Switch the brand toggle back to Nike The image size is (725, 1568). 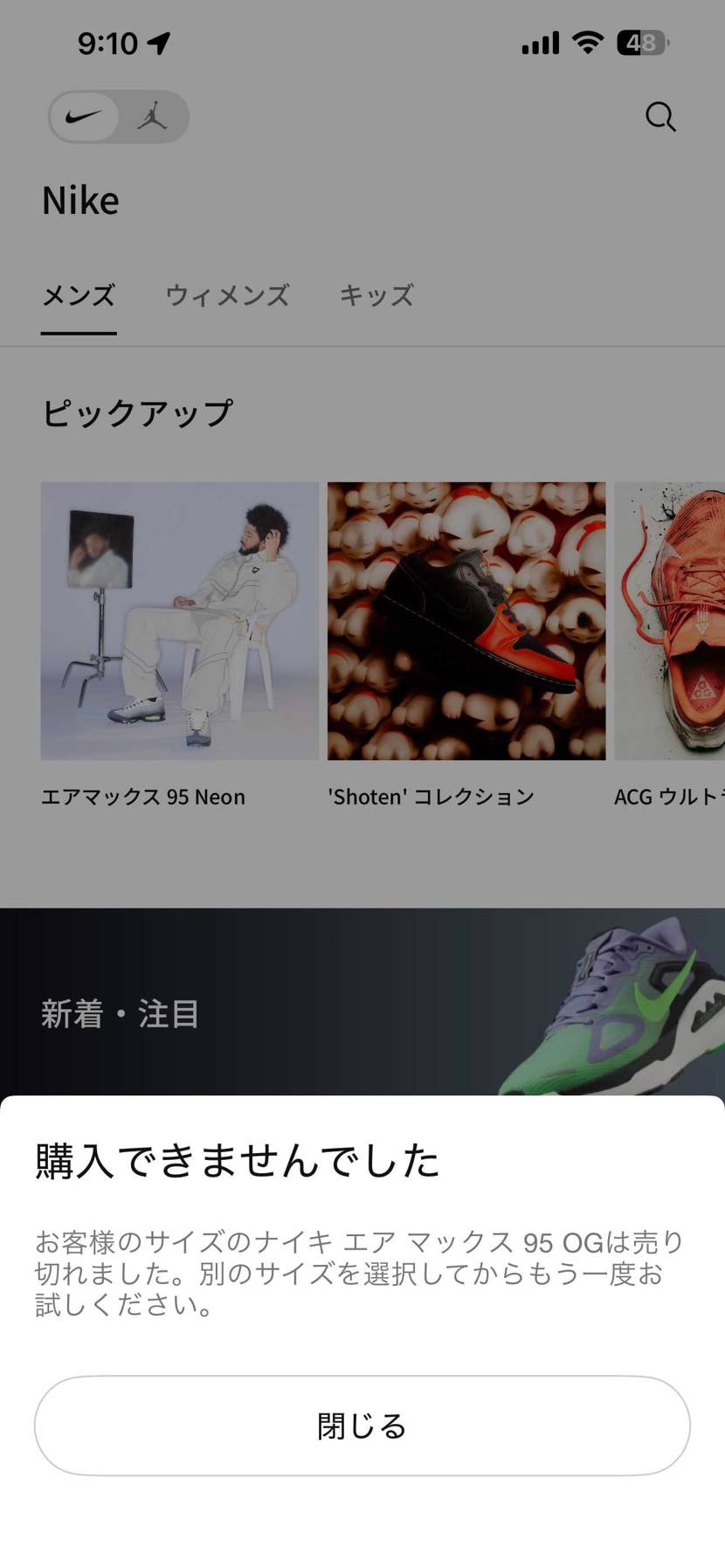[x=82, y=116]
